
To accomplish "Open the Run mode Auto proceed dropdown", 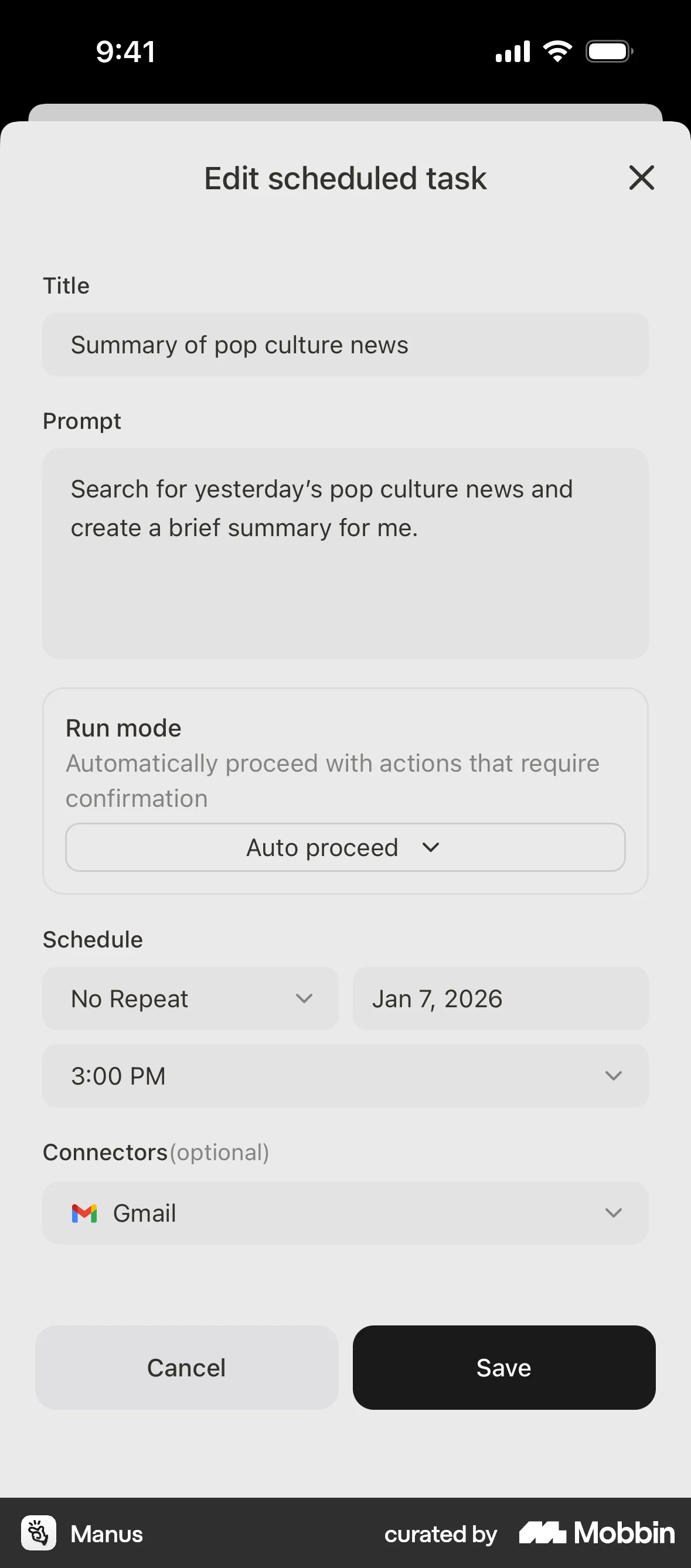I will (345, 847).
